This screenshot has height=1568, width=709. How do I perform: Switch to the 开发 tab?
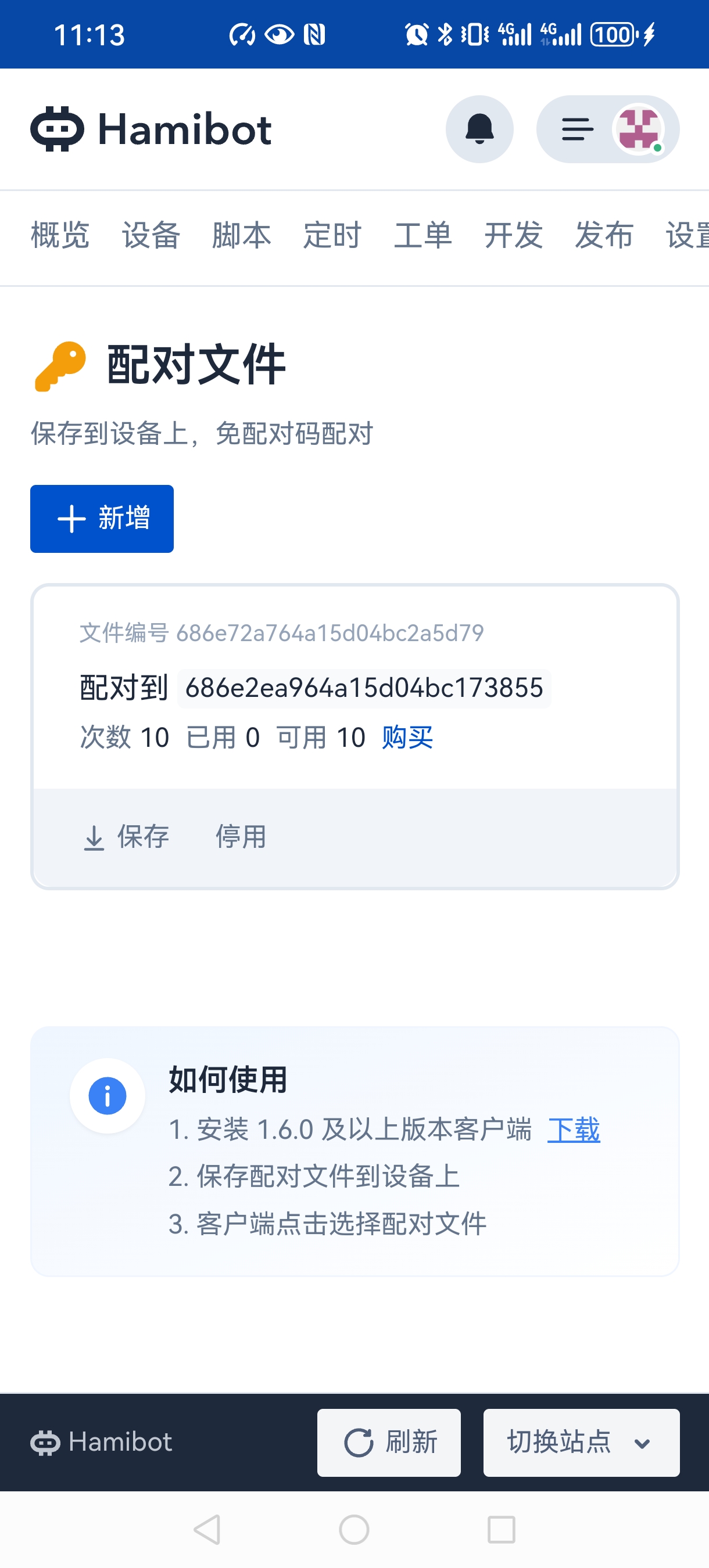coord(514,236)
